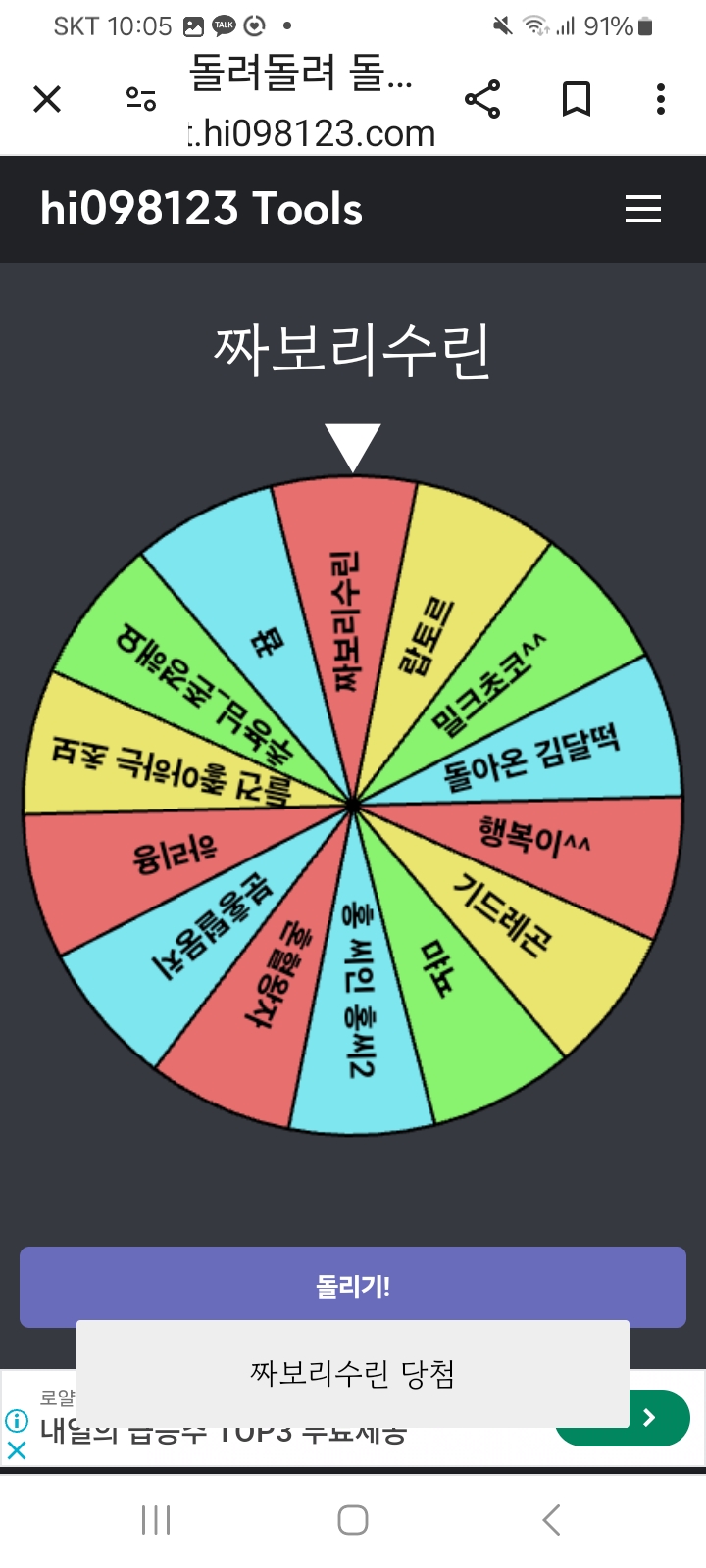The image size is (706, 1568).
Task: Open the ad info icon
Action: pos(17,1420)
